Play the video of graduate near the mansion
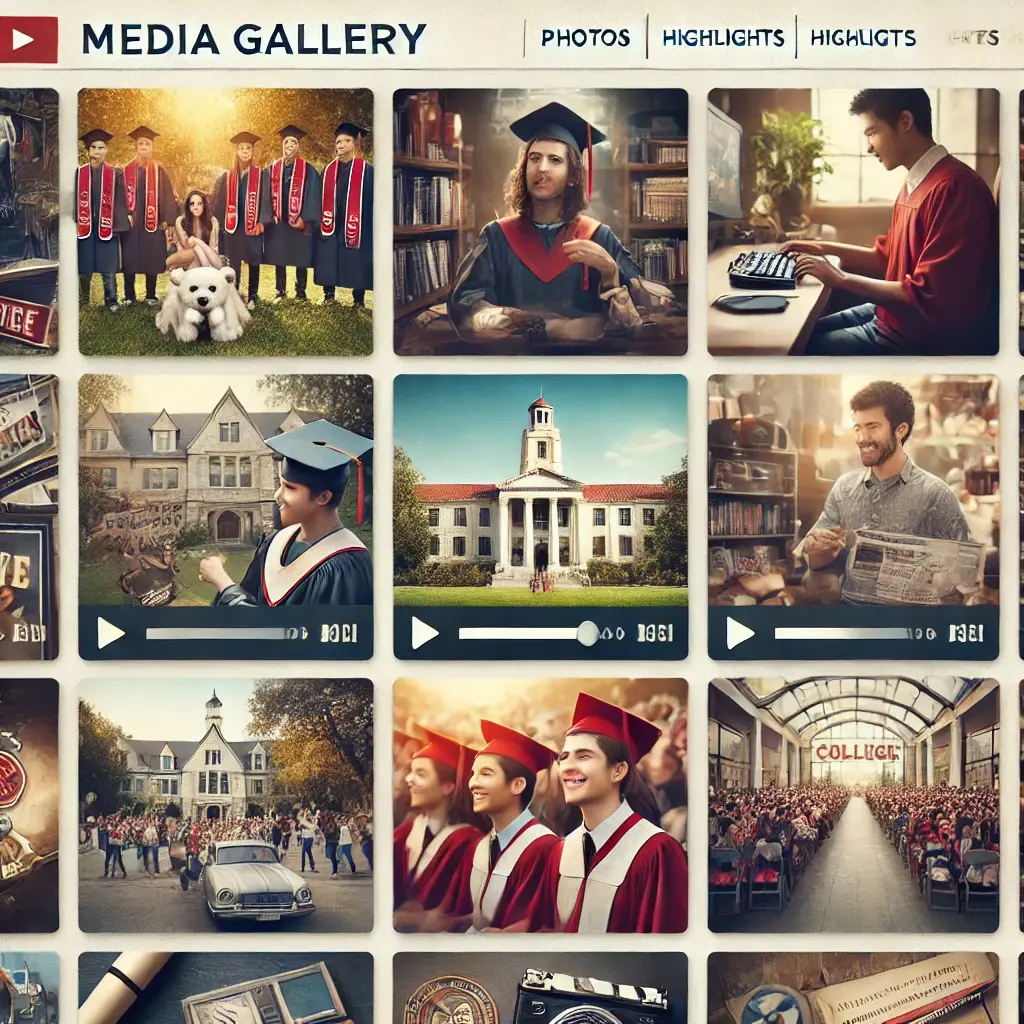 [110, 632]
